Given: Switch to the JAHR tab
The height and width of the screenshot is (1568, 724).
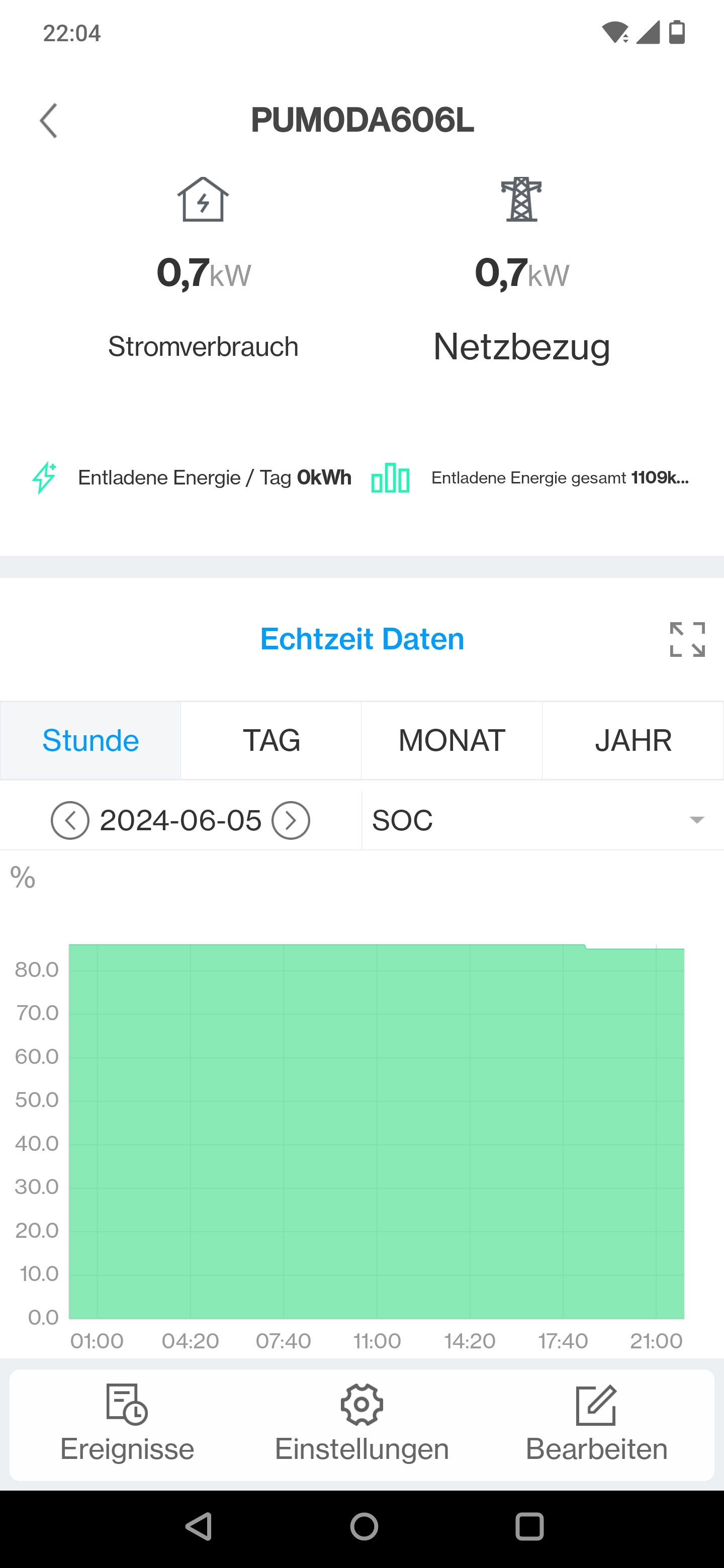Looking at the screenshot, I should tap(633, 740).
